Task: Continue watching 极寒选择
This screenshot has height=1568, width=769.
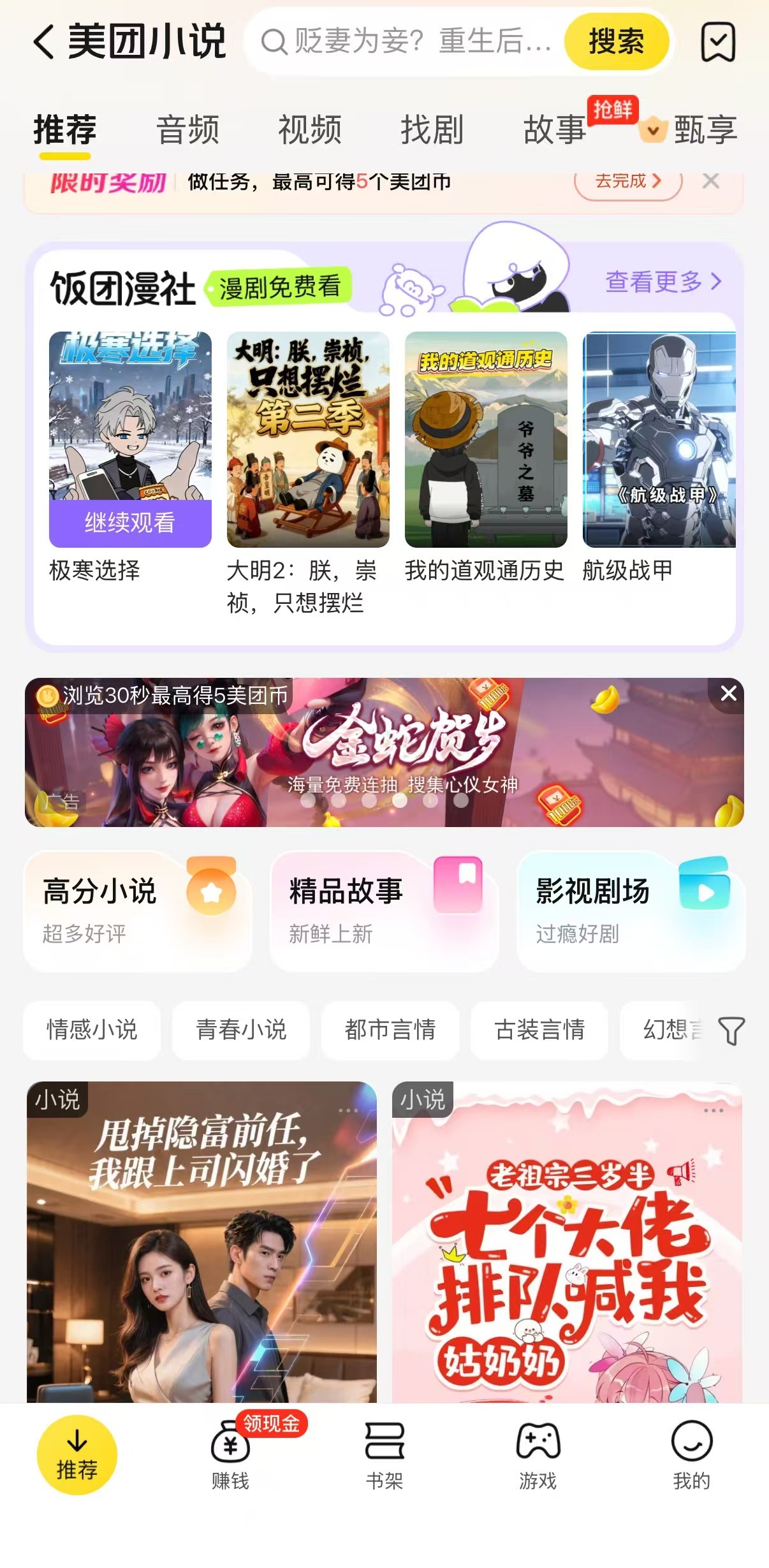Action: tap(130, 522)
